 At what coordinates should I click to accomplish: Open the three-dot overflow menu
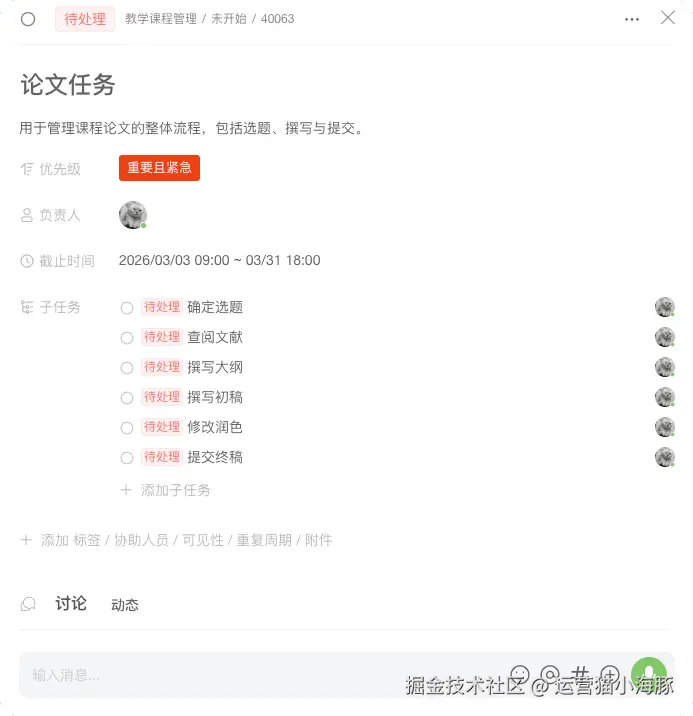tap(632, 19)
